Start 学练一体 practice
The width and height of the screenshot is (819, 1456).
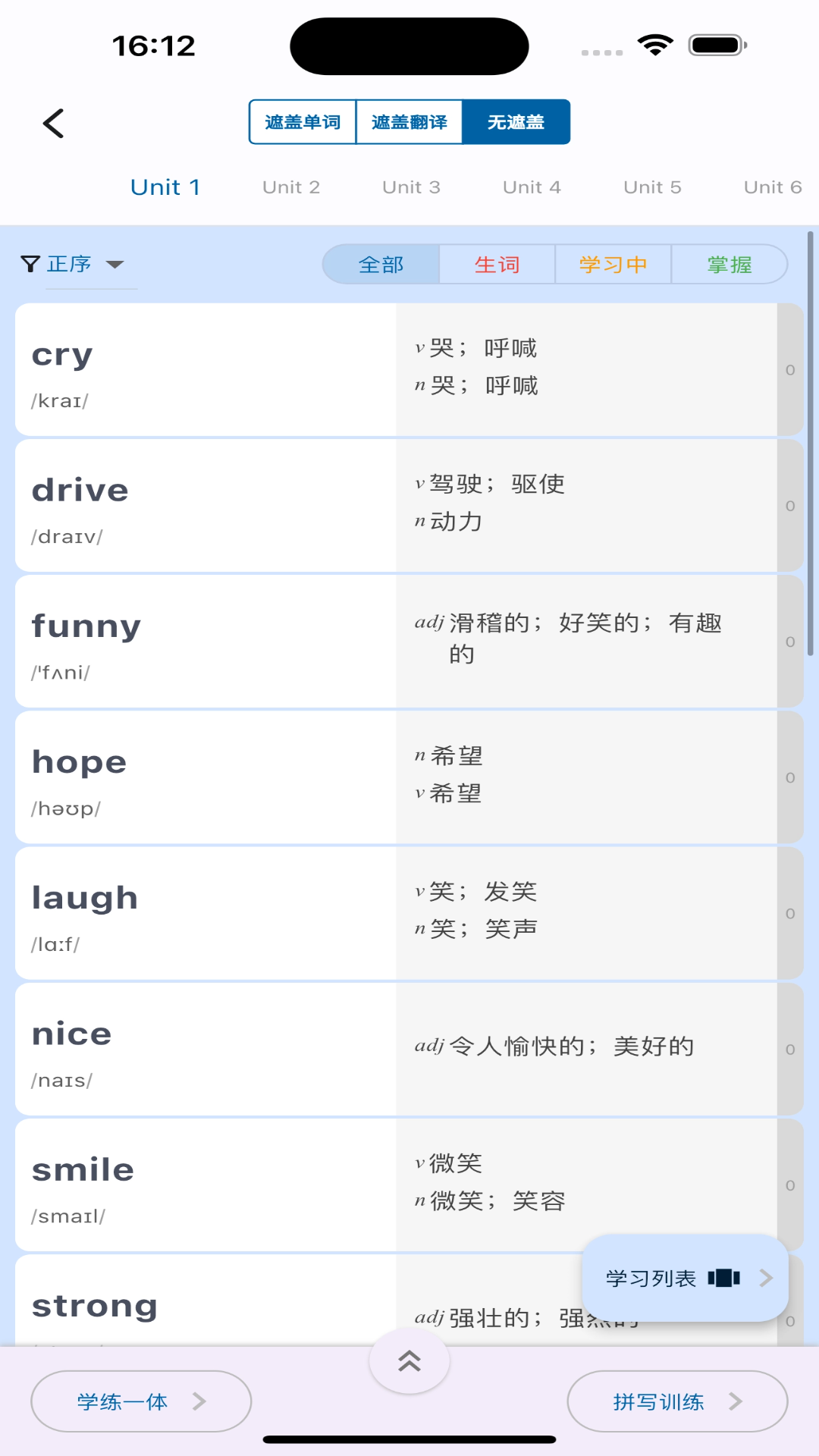(x=141, y=1401)
